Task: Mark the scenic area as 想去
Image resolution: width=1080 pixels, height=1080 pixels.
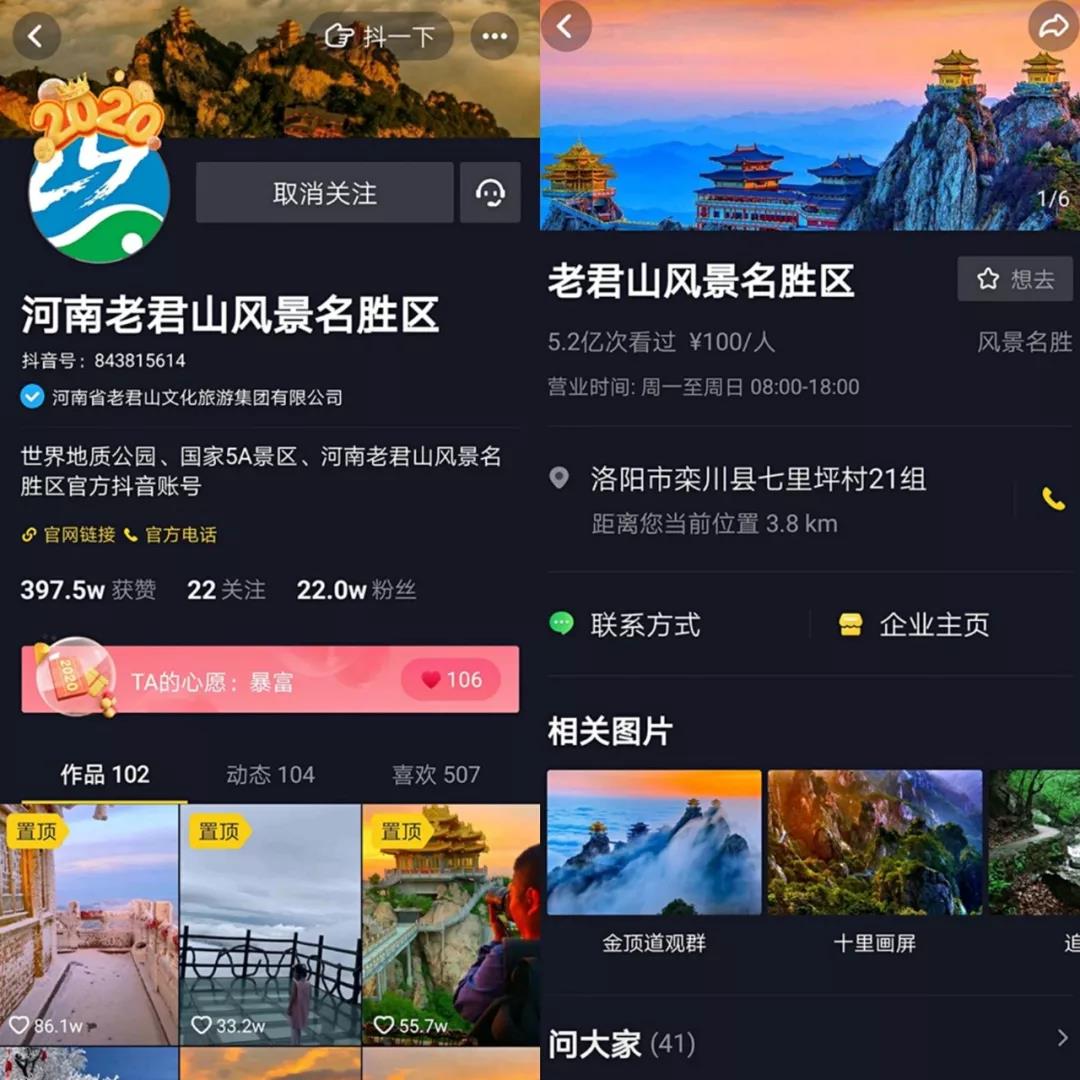Action: 1015,279
